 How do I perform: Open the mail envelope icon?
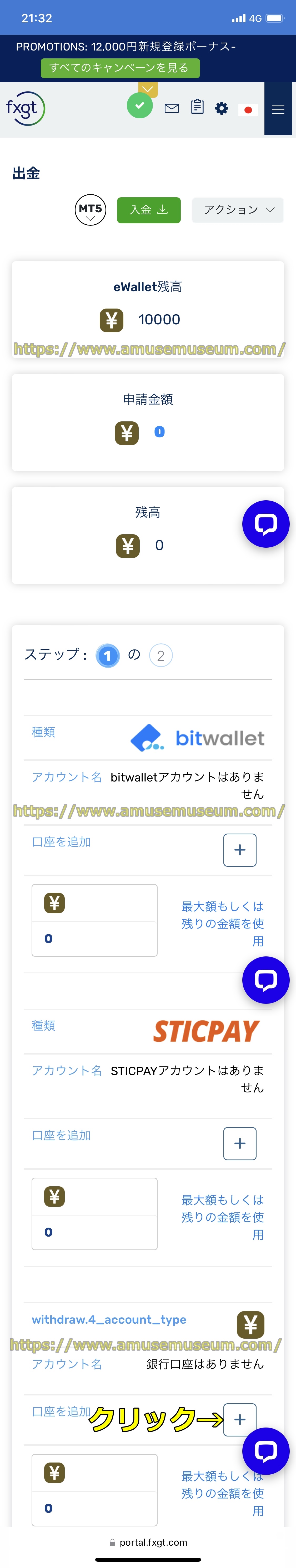click(x=172, y=108)
